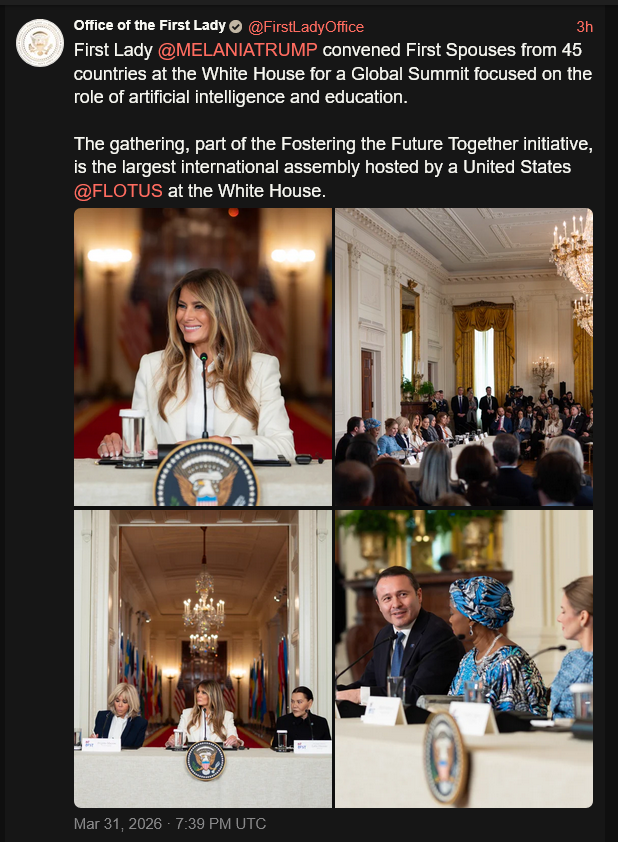Open the @FirstLadyOffice handle link

pos(305,27)
